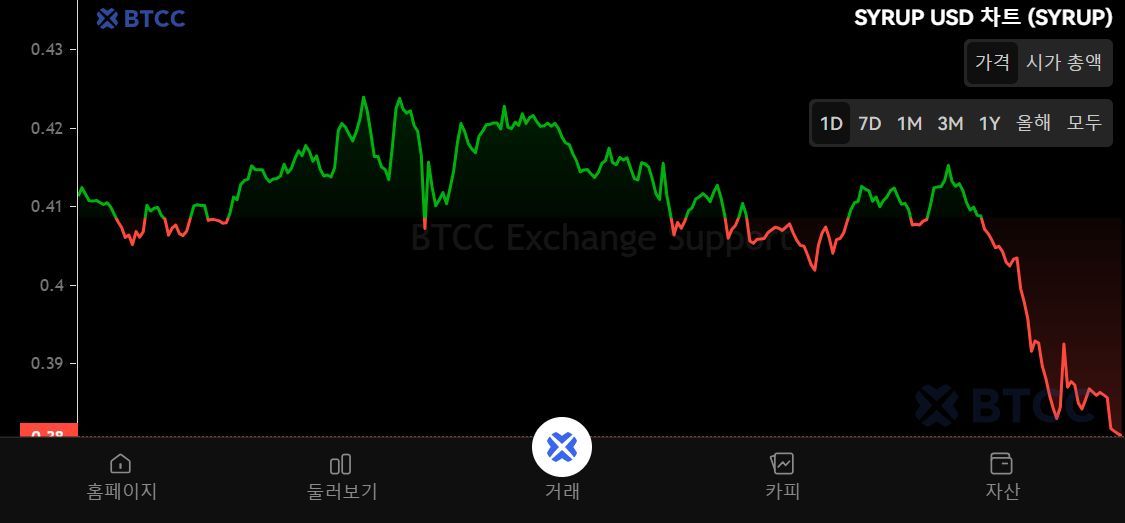Open the 둘러보기 tab

341,476
